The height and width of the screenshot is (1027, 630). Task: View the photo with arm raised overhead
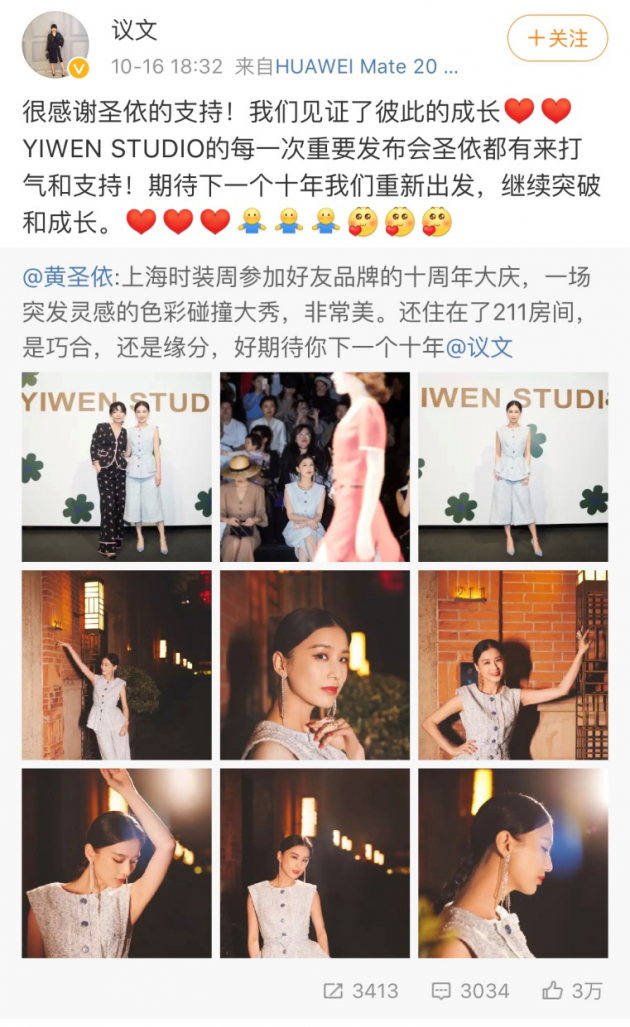point(117,863)
